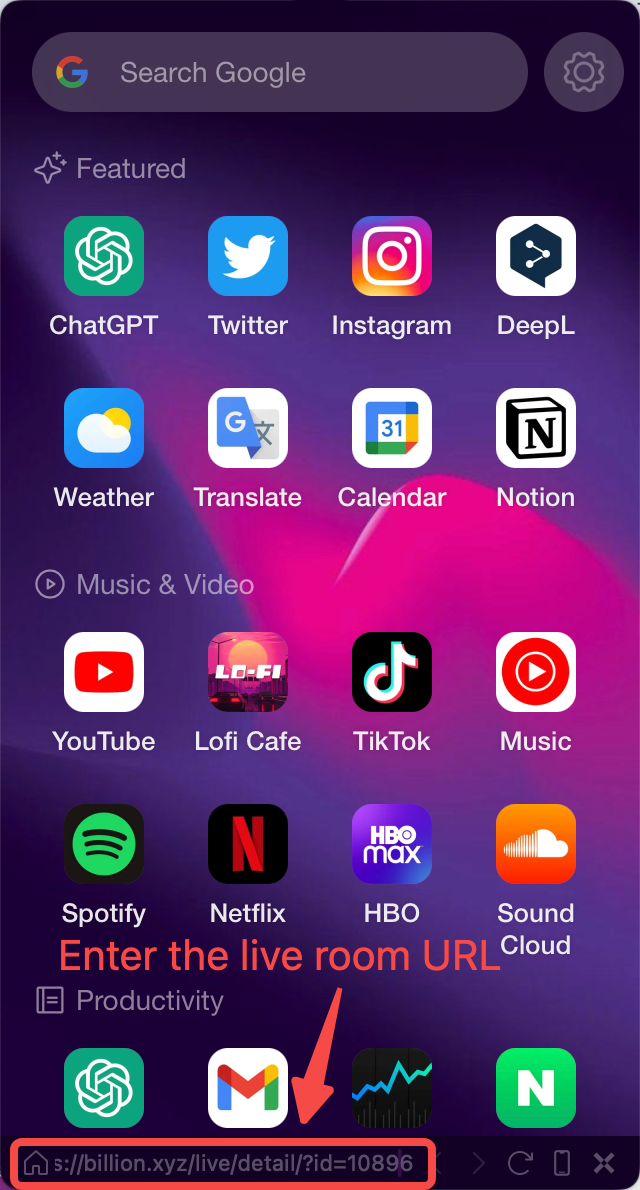640x1190 pixels.
Task: Open the Spotify shortcut
Action: click(104, 844)
